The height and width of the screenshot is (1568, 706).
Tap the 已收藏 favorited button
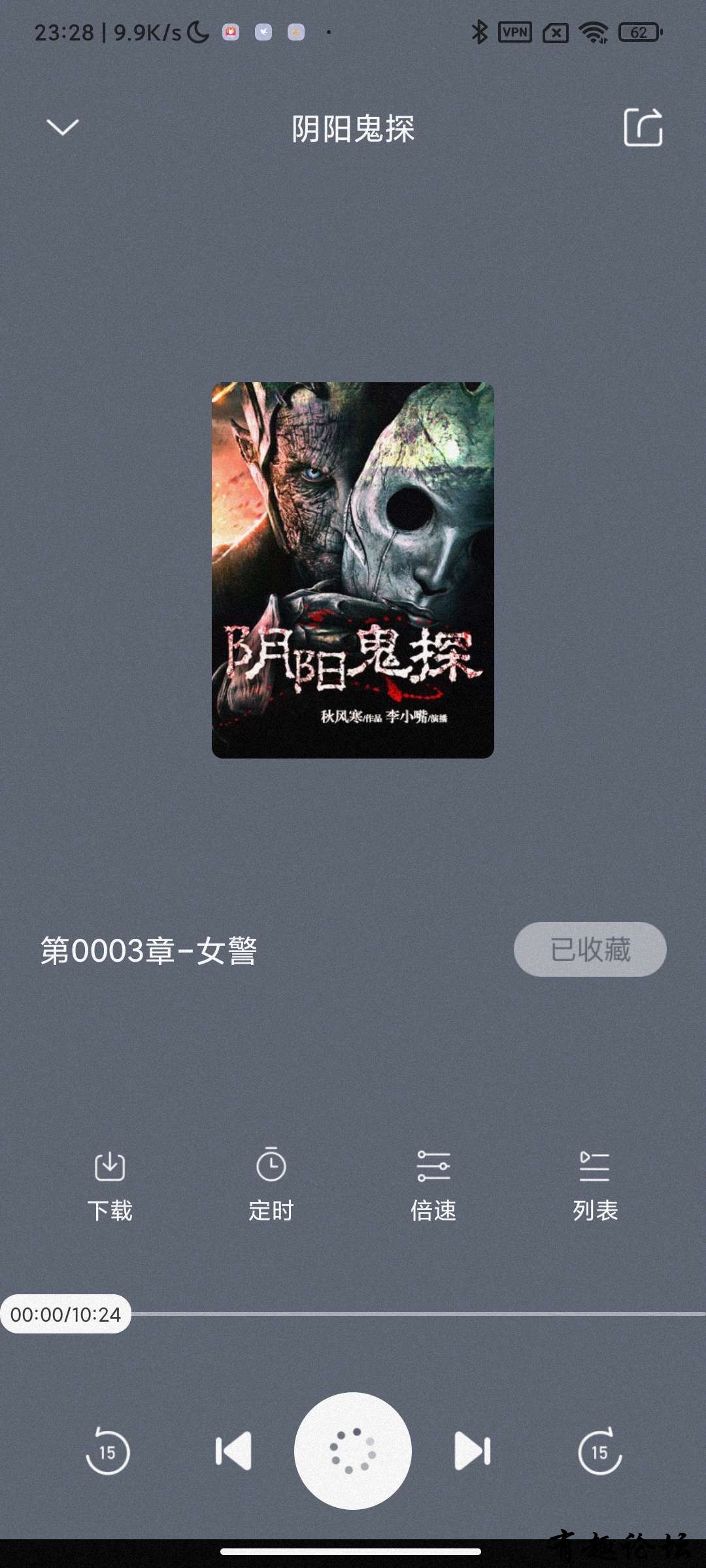(590, 949)
